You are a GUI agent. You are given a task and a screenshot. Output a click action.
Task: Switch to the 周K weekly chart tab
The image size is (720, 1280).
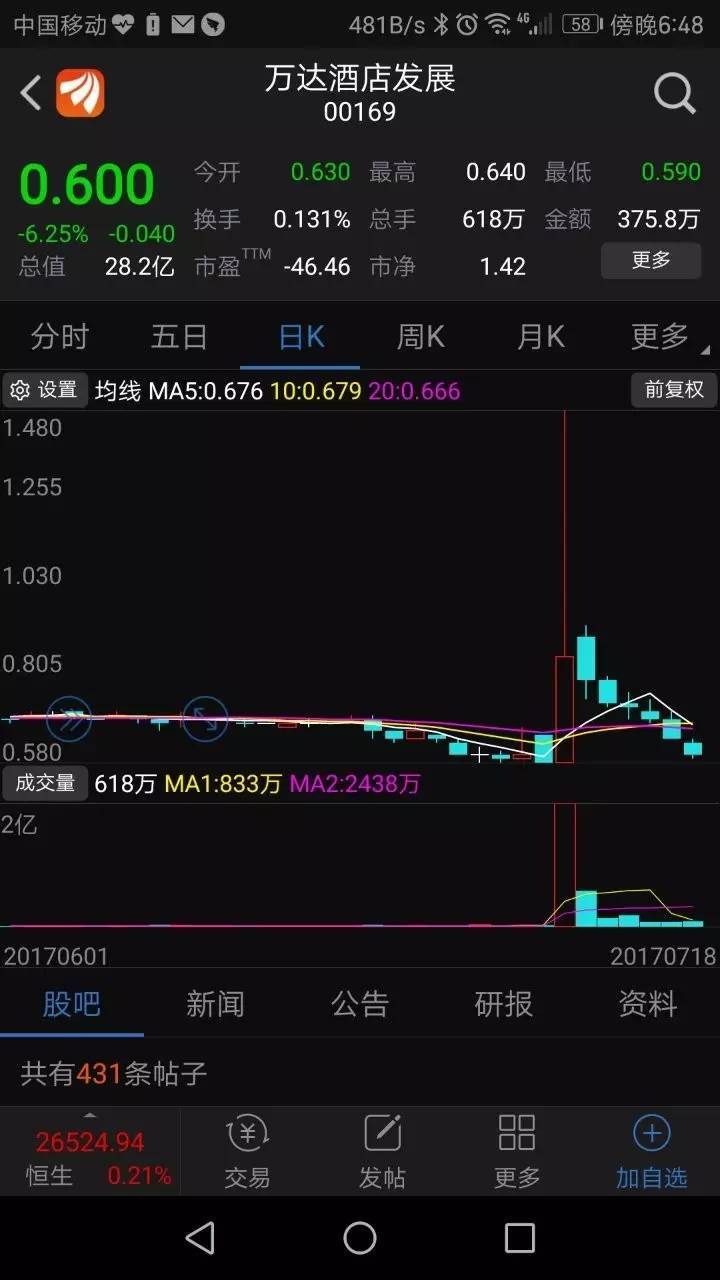pos(418,337)
